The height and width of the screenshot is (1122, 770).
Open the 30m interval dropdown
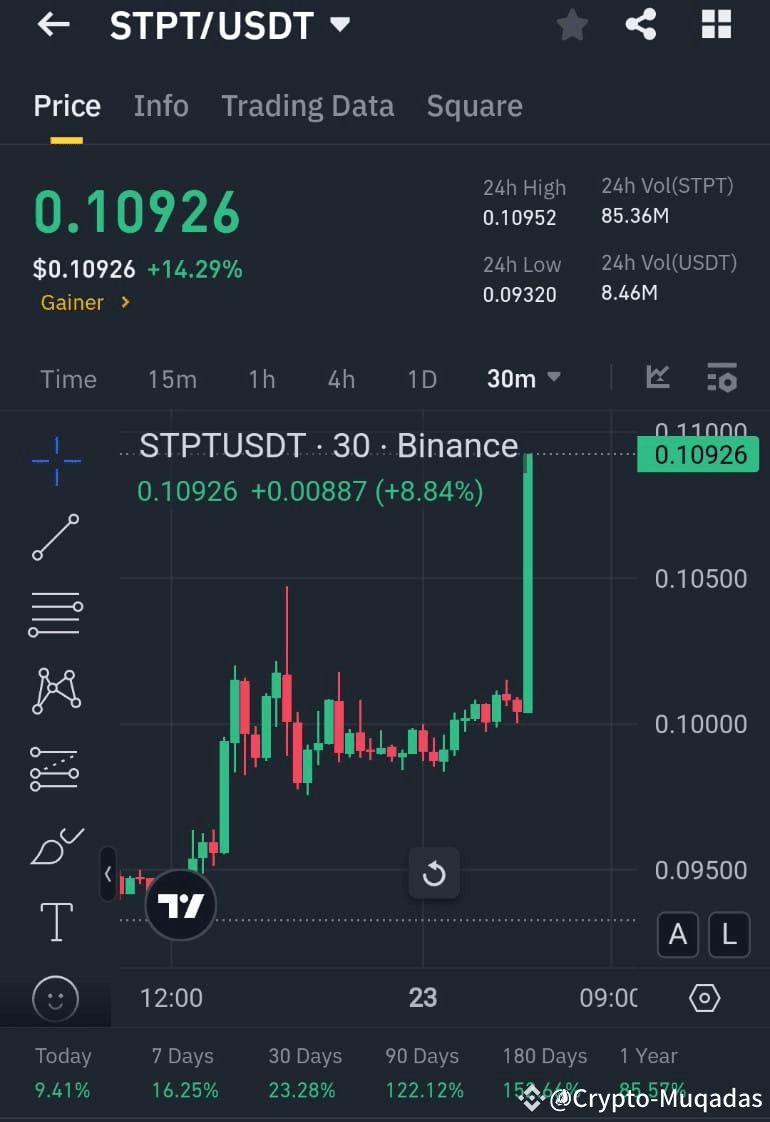(x=524, y=379)
